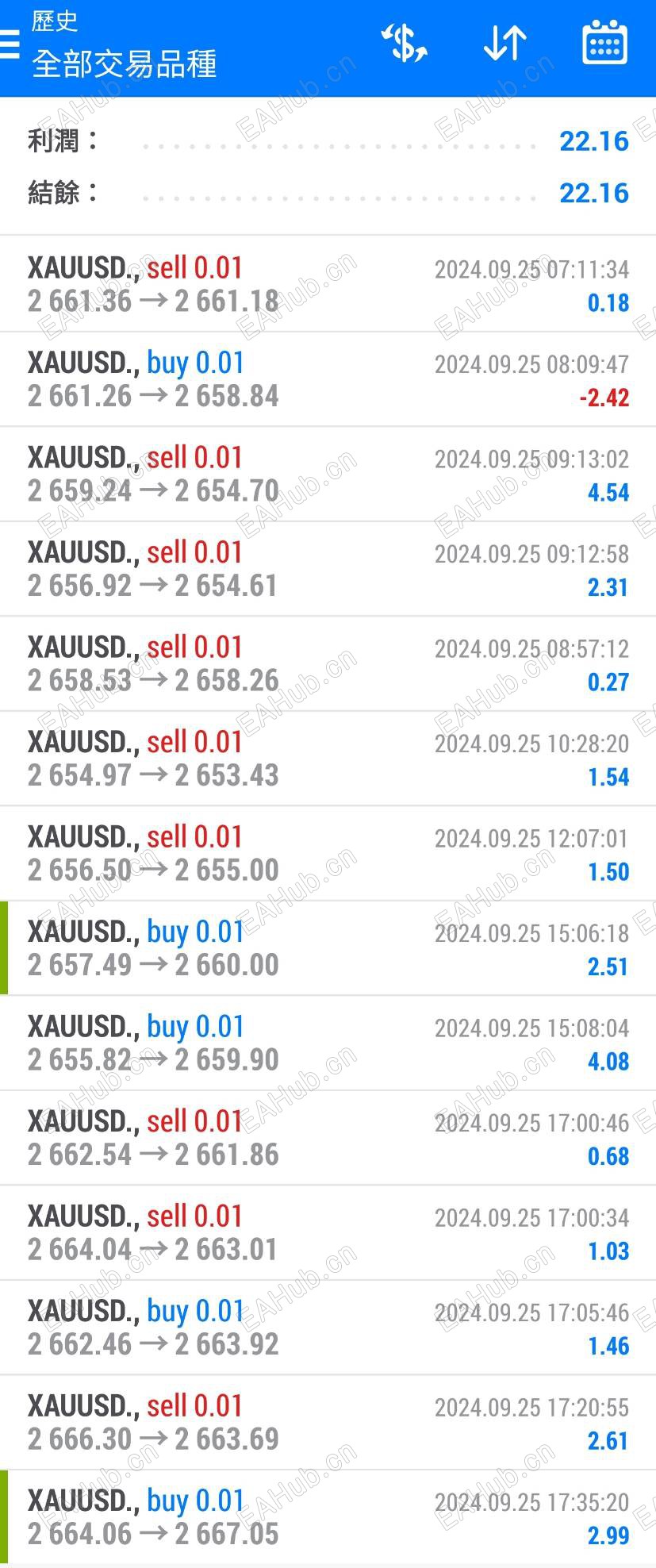Select the sell trade with 0.68 profit
The image size is (656, 1568).
tap(328, 1138)
